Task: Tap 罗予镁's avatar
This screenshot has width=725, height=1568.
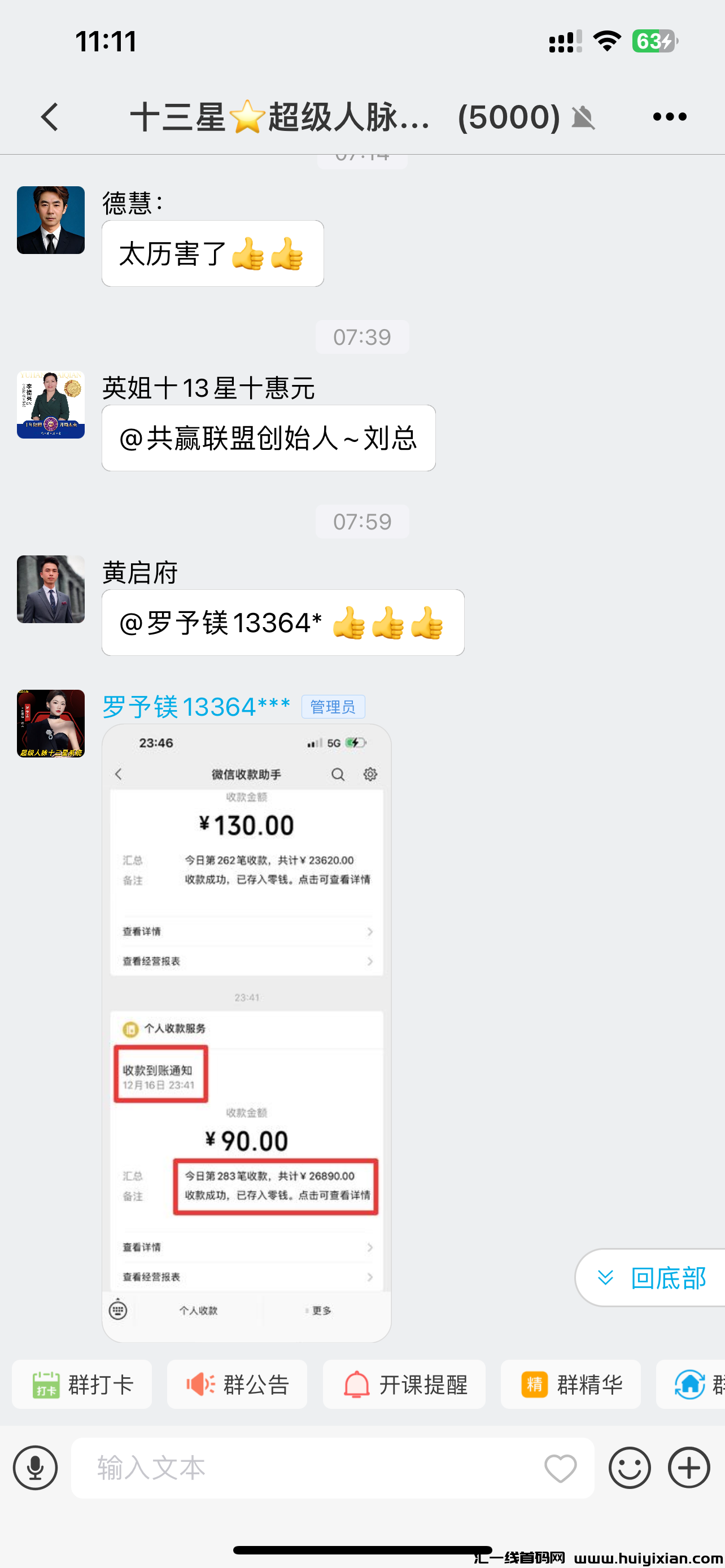Action: pos(50,723)
